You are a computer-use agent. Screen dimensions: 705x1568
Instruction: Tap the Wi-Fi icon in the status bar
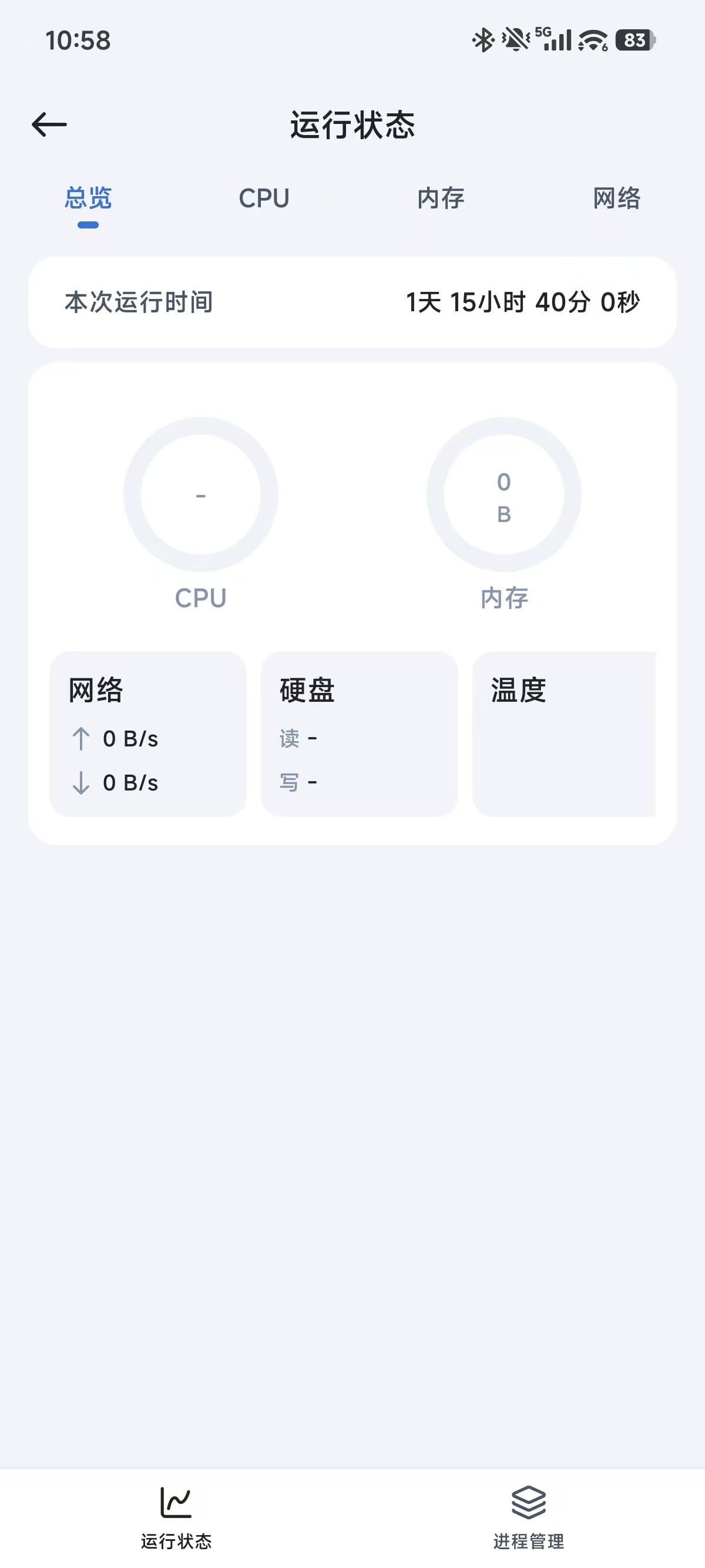[x=592, y=38]
